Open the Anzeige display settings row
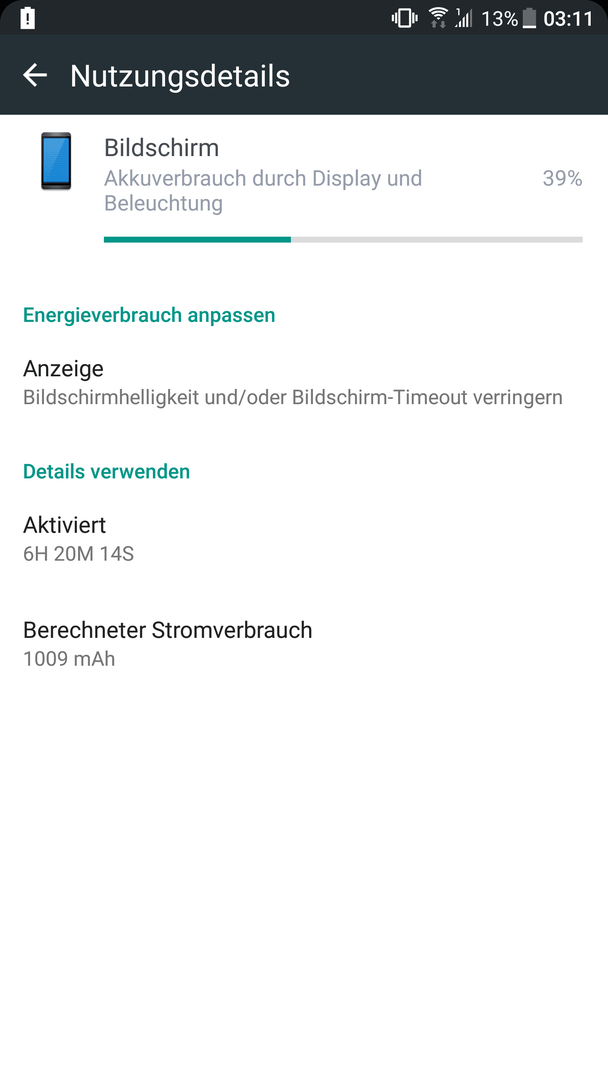 (x=304, y=383)
